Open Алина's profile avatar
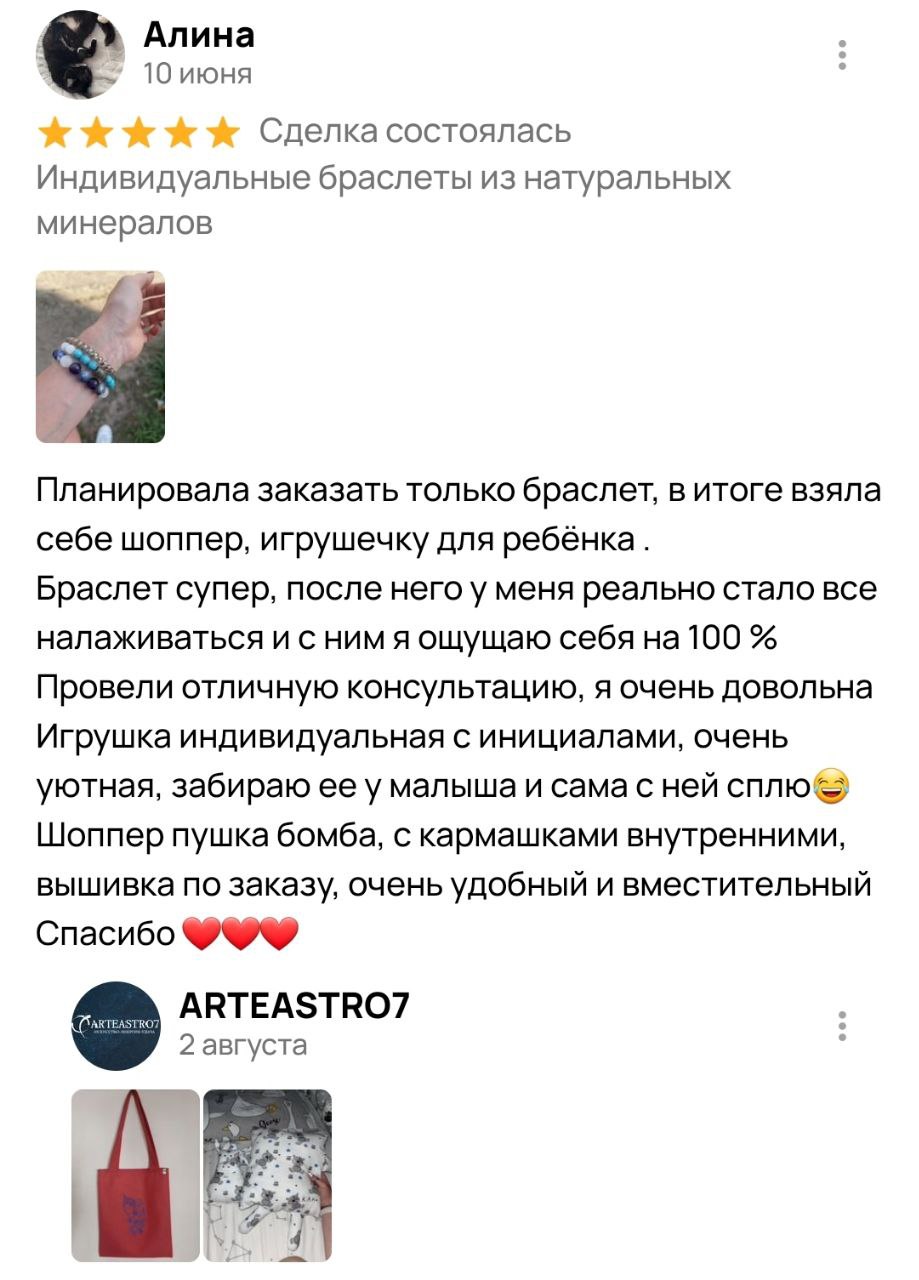 (x=80, y=56)
